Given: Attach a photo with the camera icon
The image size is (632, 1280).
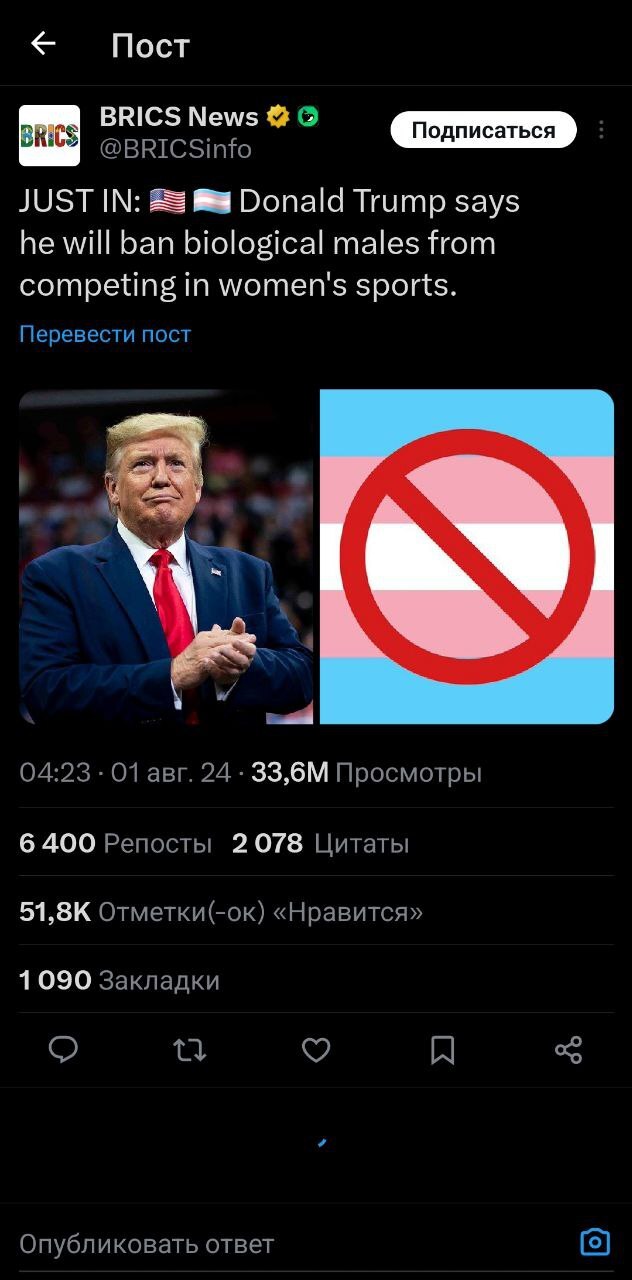Looking at the screenshot, I should click(595, 1241).
